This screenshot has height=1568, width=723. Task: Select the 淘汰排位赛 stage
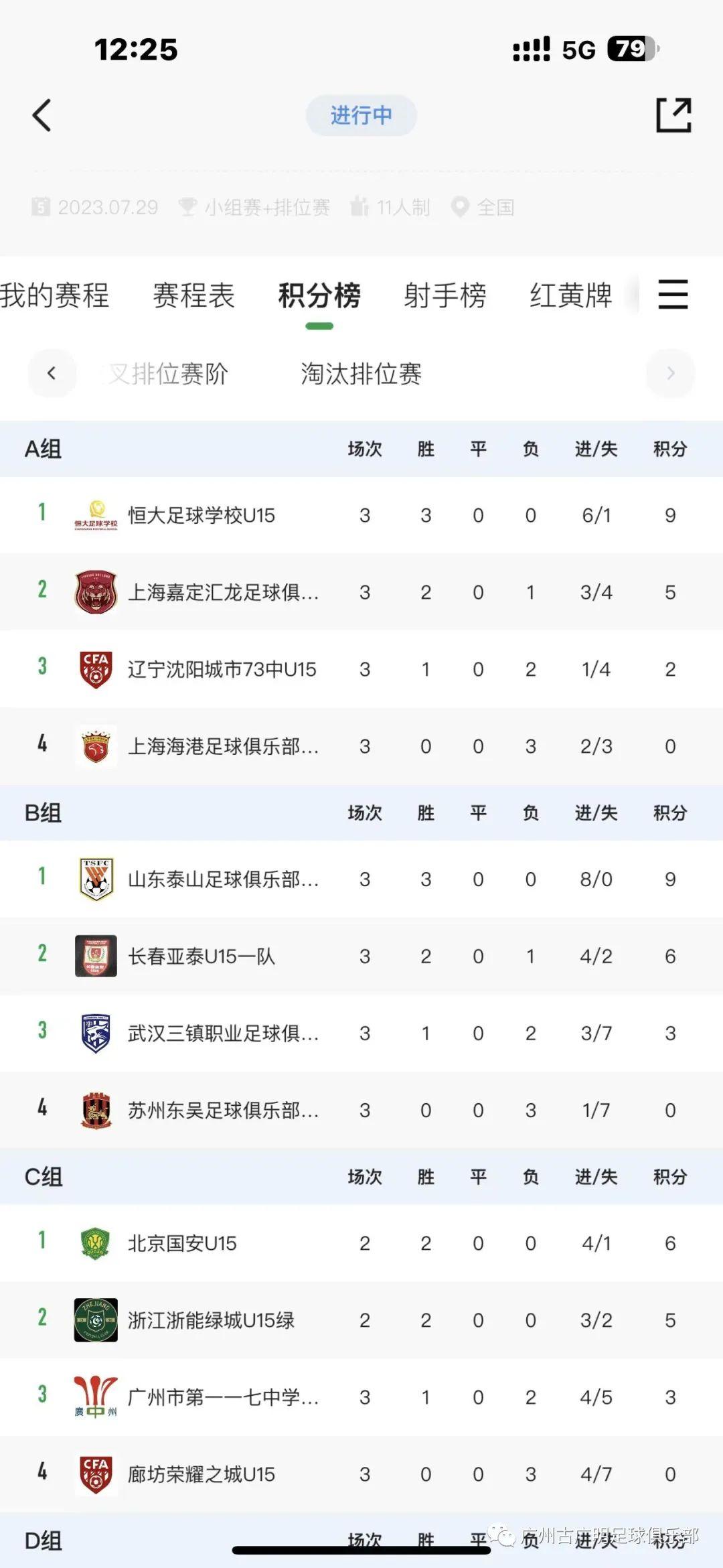(361, 374)
